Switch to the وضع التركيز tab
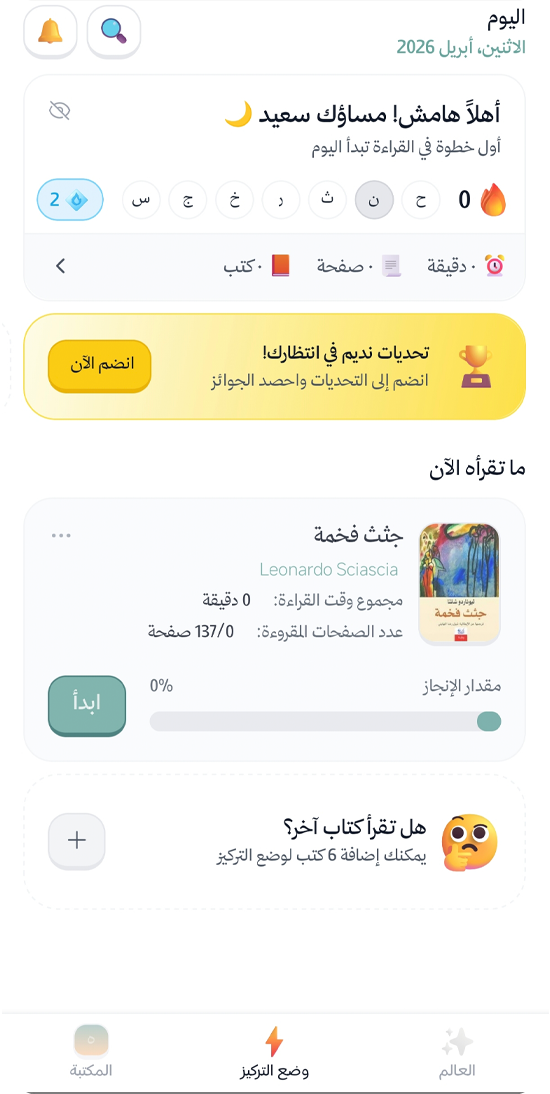 pyautogui.click(x=274, y=1052)
